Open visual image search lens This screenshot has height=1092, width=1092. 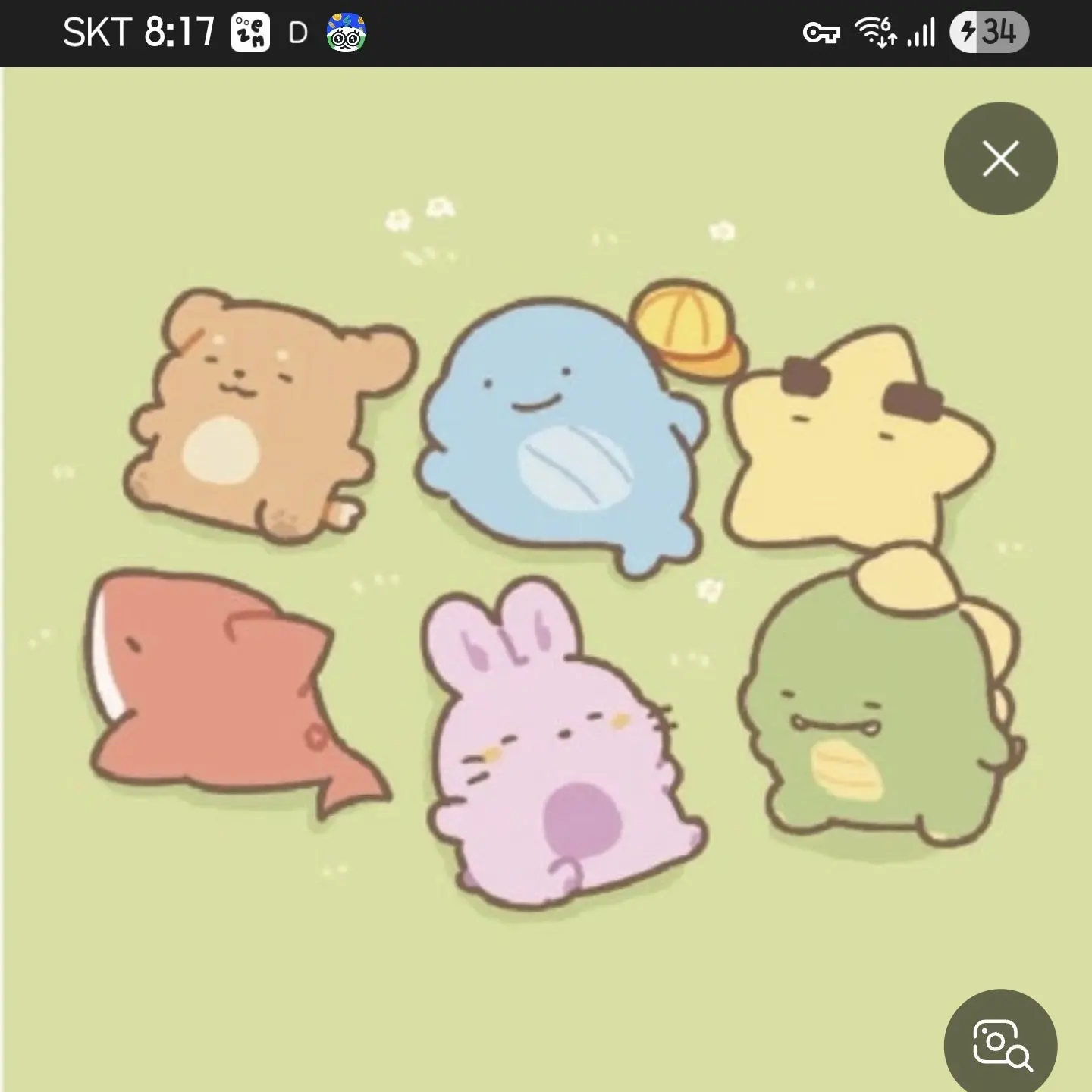tap(1000, 1045)
